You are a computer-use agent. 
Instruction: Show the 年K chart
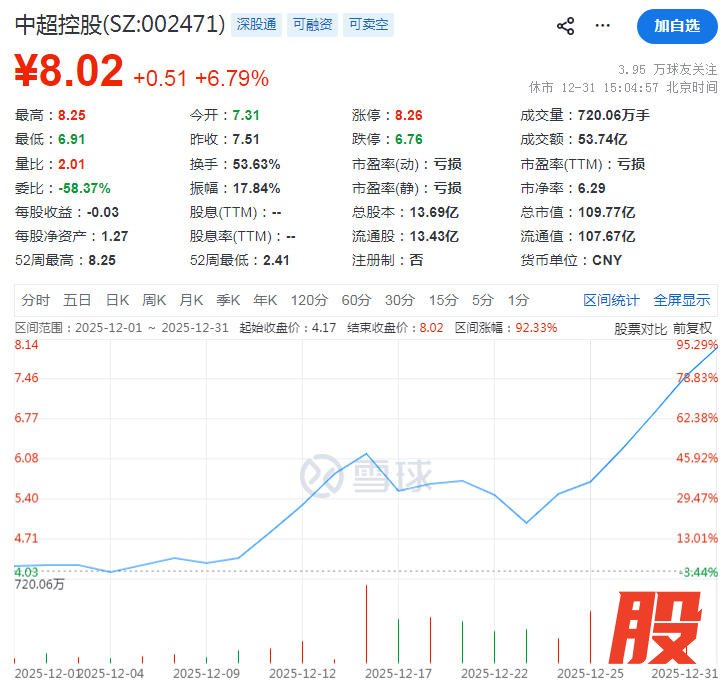(265, 300)
